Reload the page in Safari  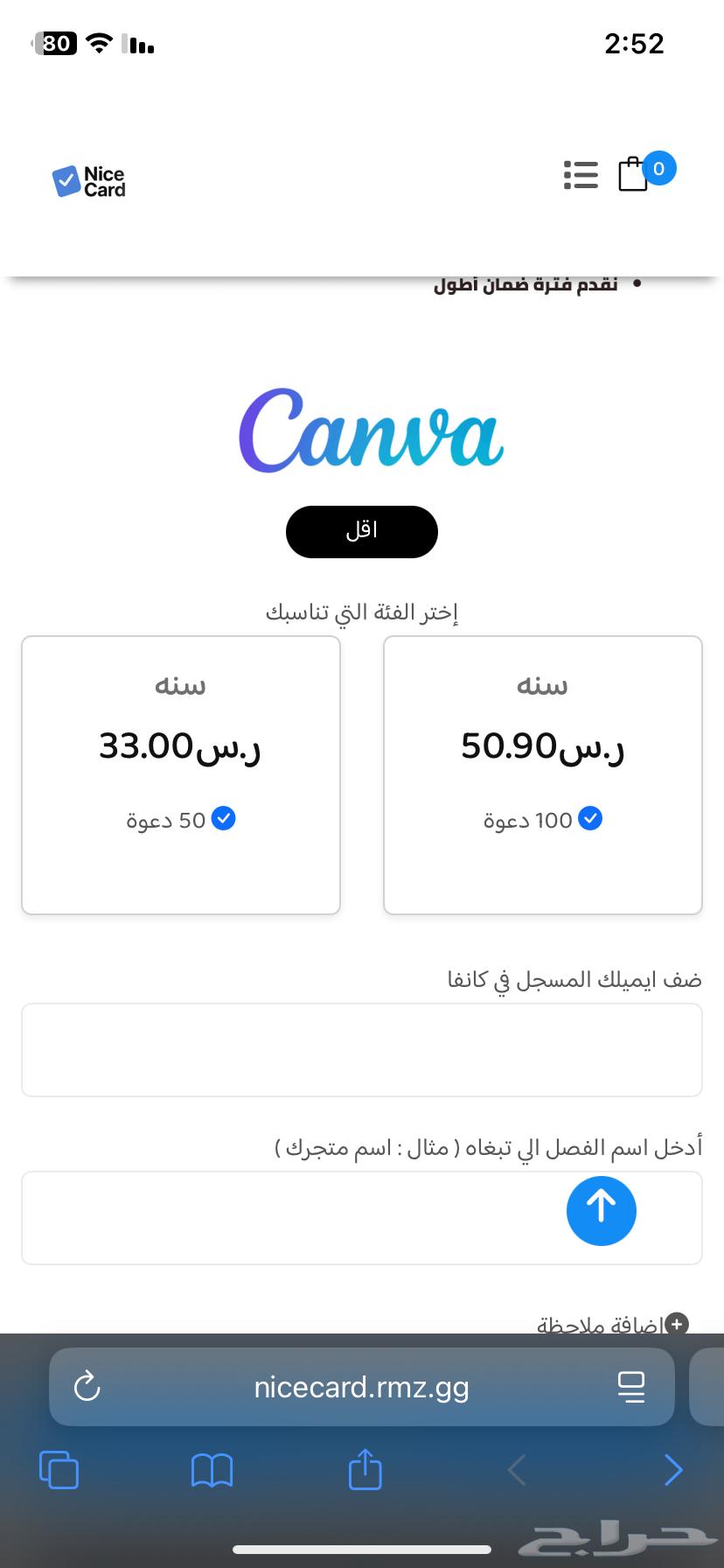point(87,1387)
